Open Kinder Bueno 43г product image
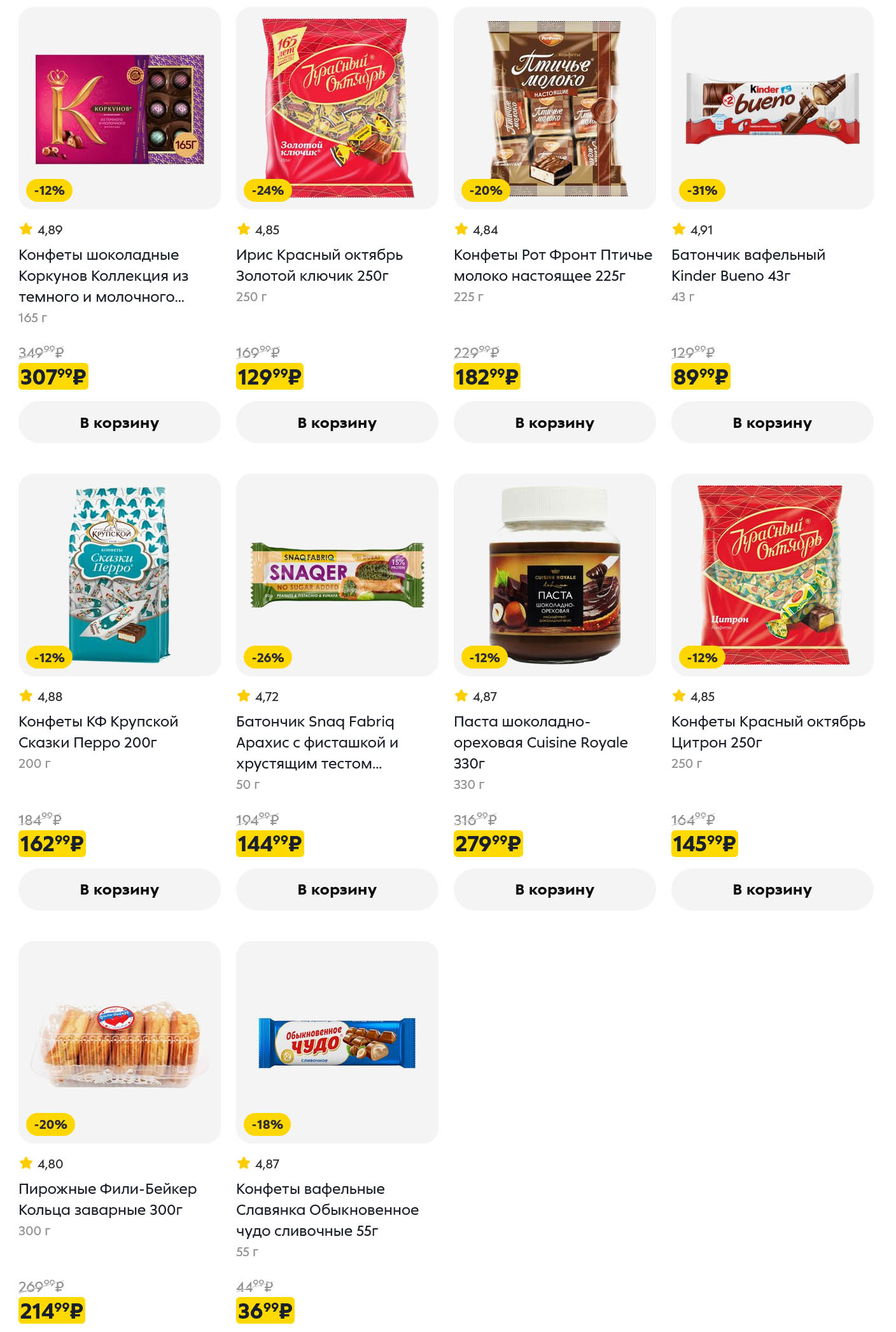Screen dimensions: 896x1332 pyautogui.click(x=772, y=108)
